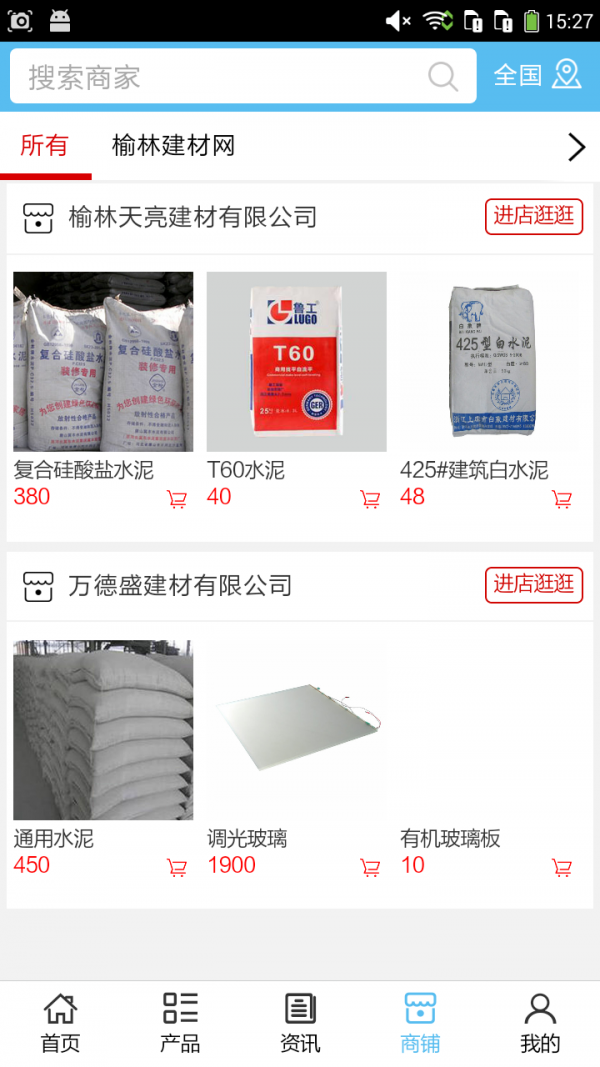This screenshot has width=600, height=1067.
Task: Open the 我的 profile tab
Action: [540, 1023]
